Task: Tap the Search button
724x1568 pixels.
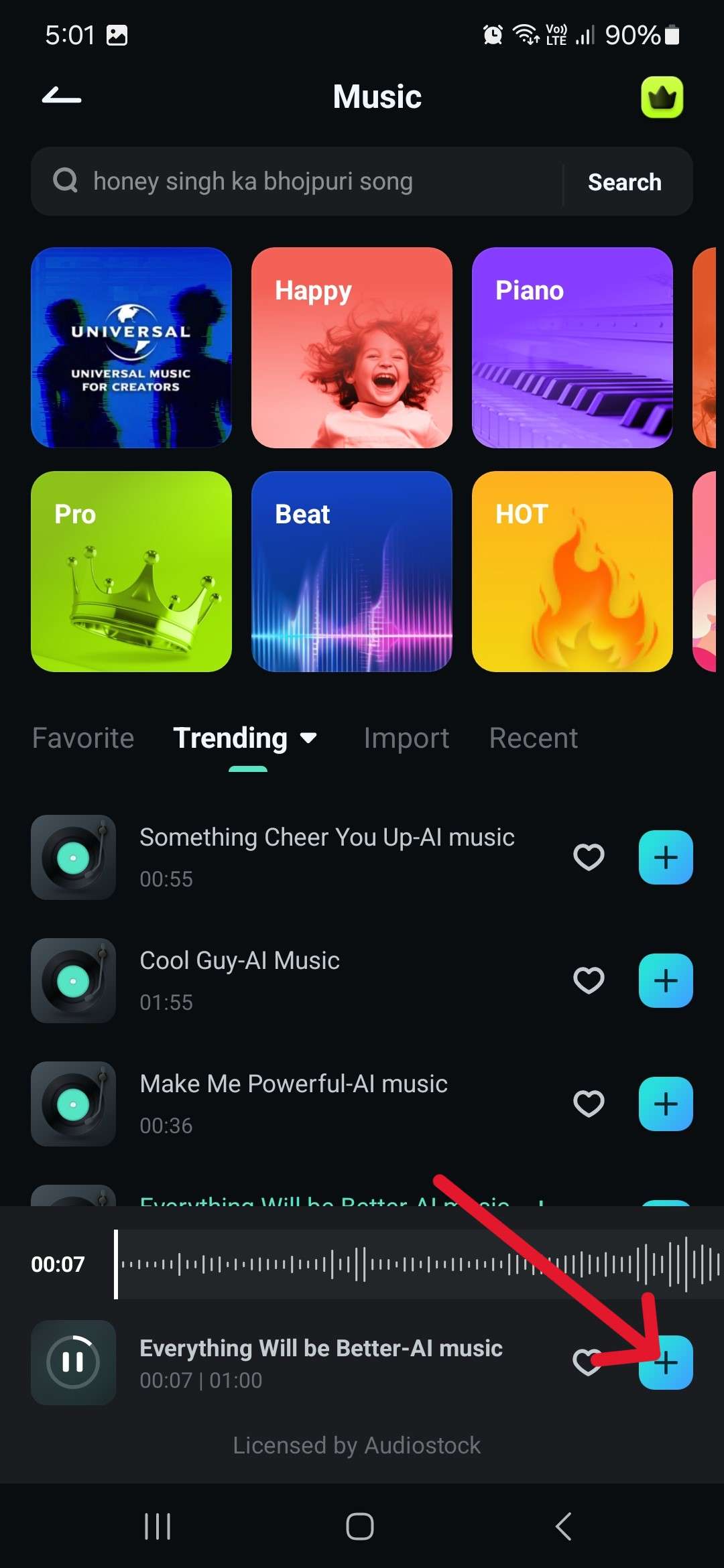Action: [624, 182]
